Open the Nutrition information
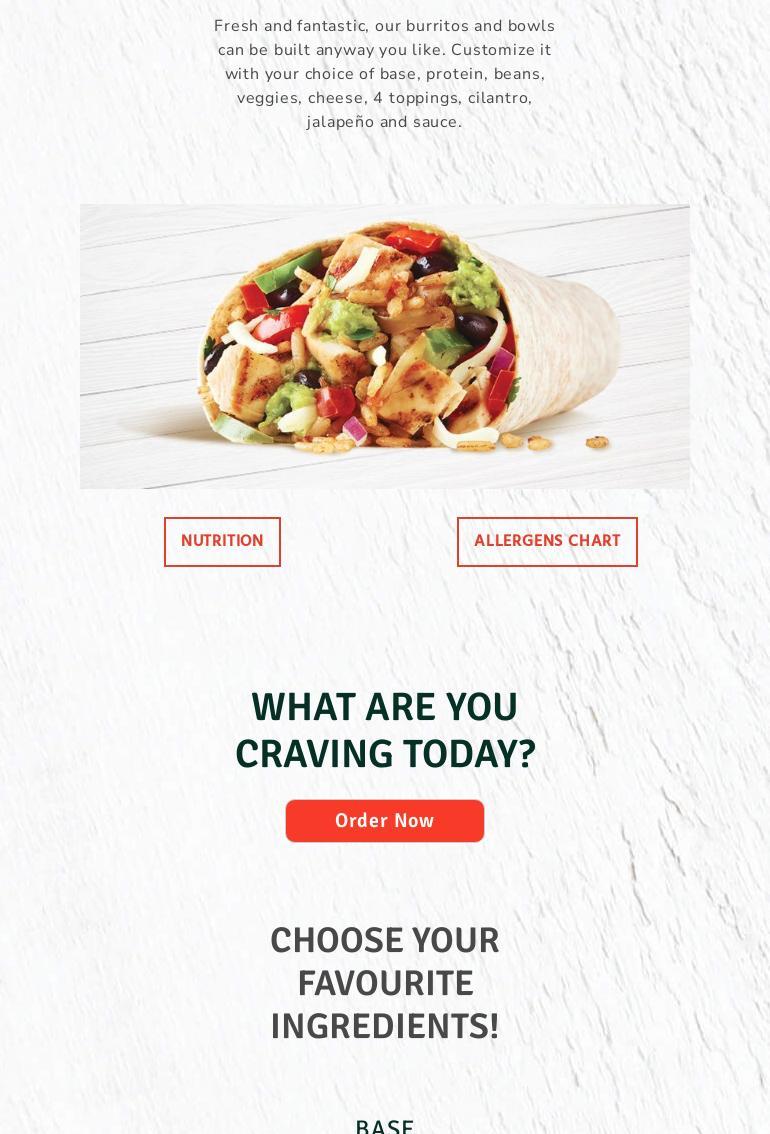 coord(222,541)
